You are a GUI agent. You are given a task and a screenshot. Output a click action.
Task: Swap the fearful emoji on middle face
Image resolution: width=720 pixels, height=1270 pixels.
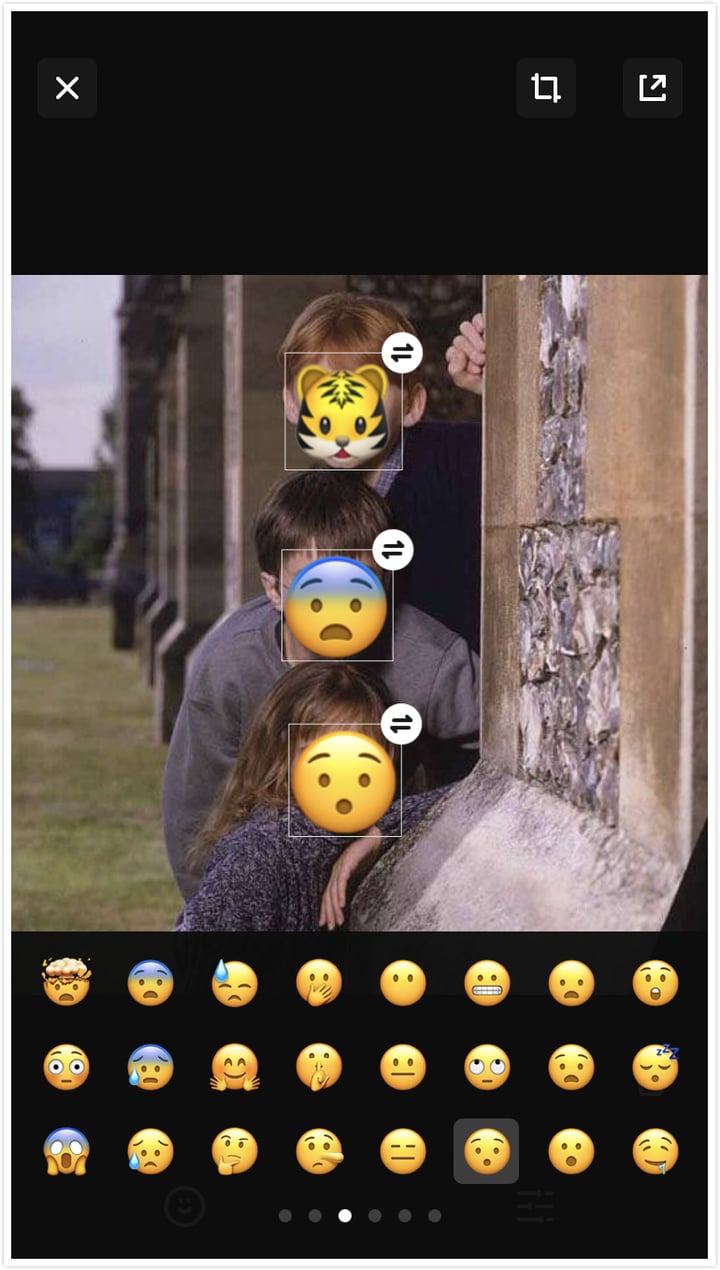393,549
